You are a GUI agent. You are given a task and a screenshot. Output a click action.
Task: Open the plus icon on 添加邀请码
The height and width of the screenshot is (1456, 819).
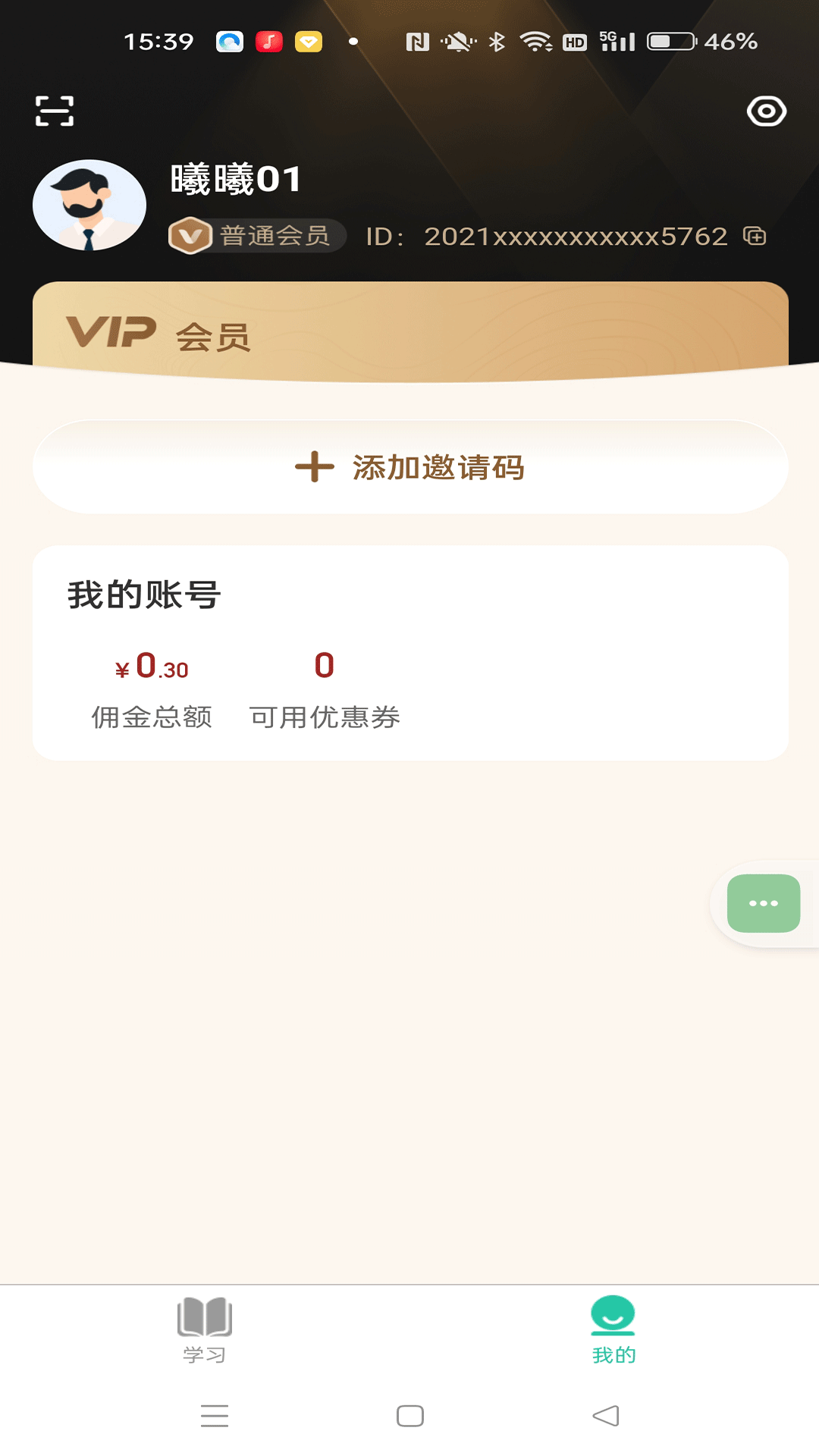tap(313, 467)
